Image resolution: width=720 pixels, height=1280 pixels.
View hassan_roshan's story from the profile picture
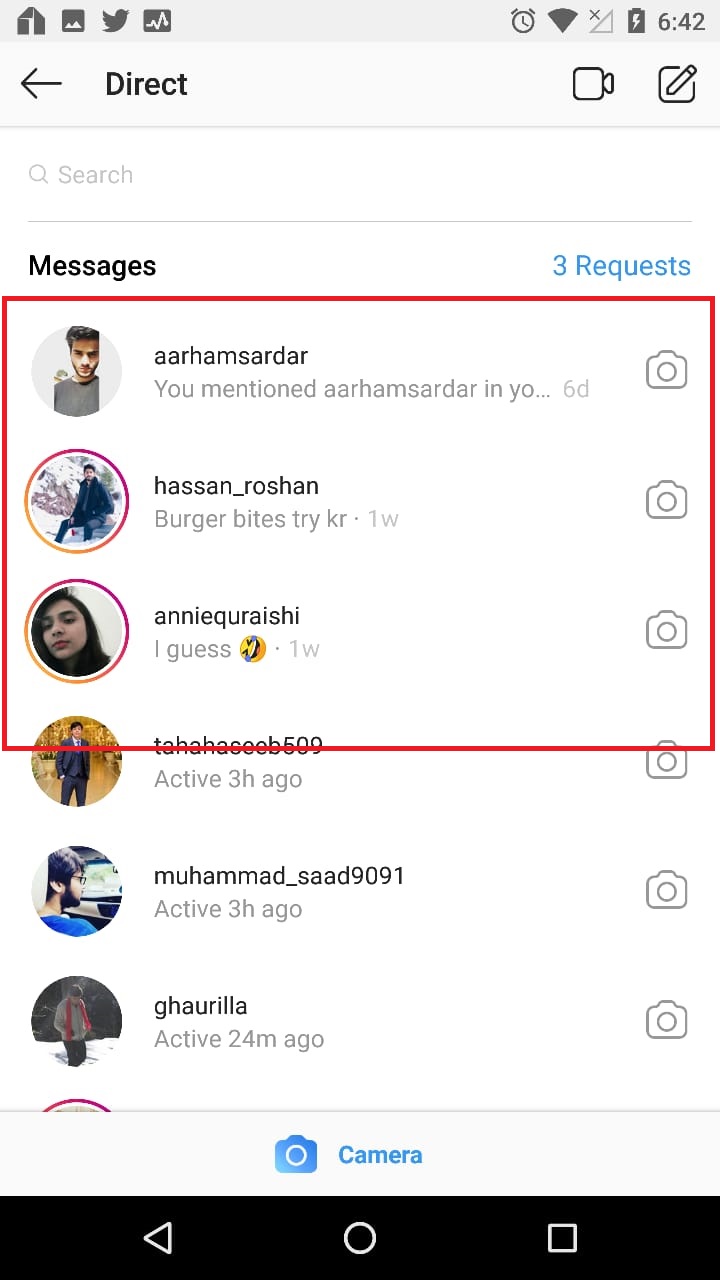pyautogui.click(x=77, y=501)
